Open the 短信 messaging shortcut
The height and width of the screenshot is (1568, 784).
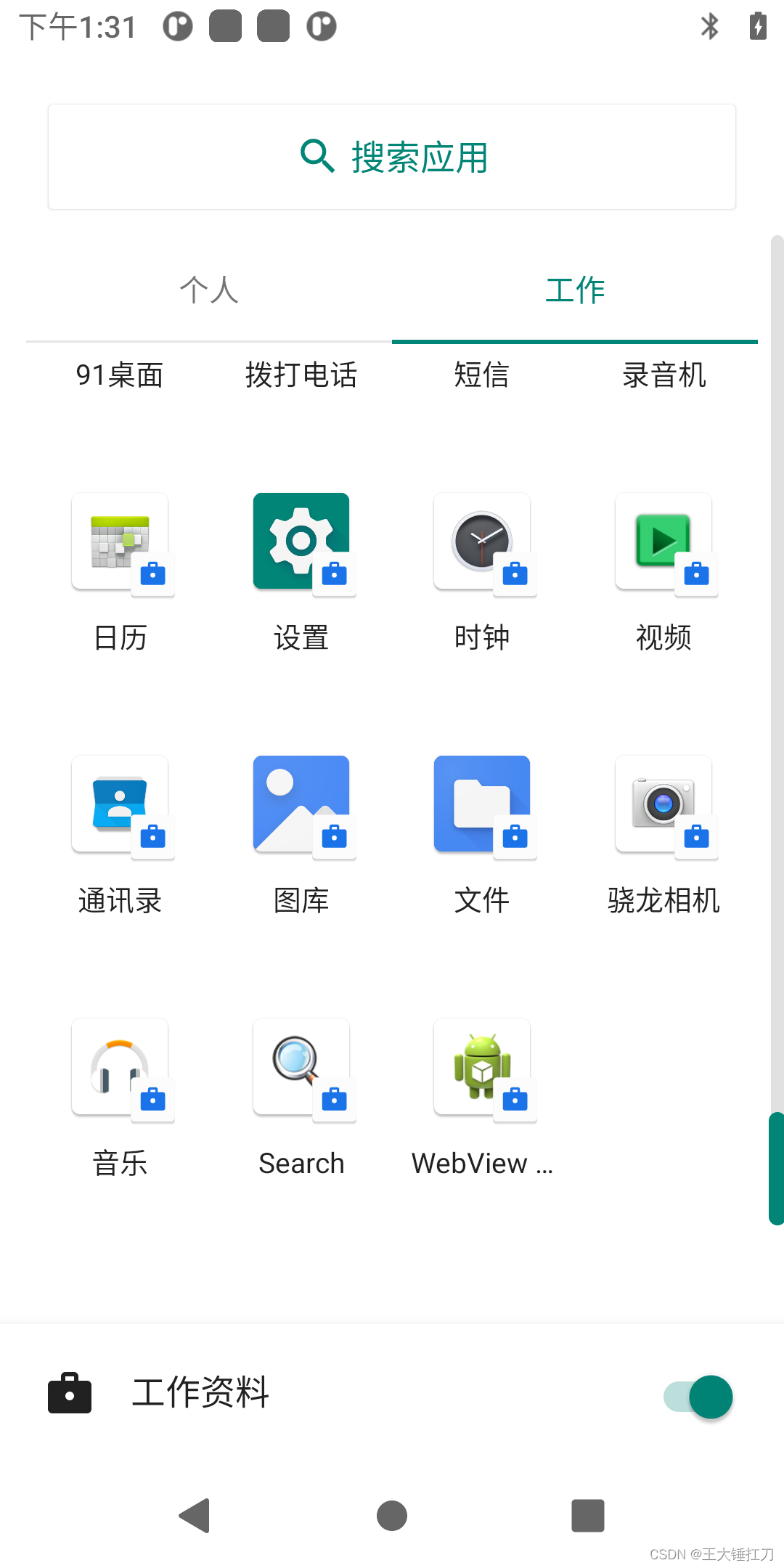(482, 375)
